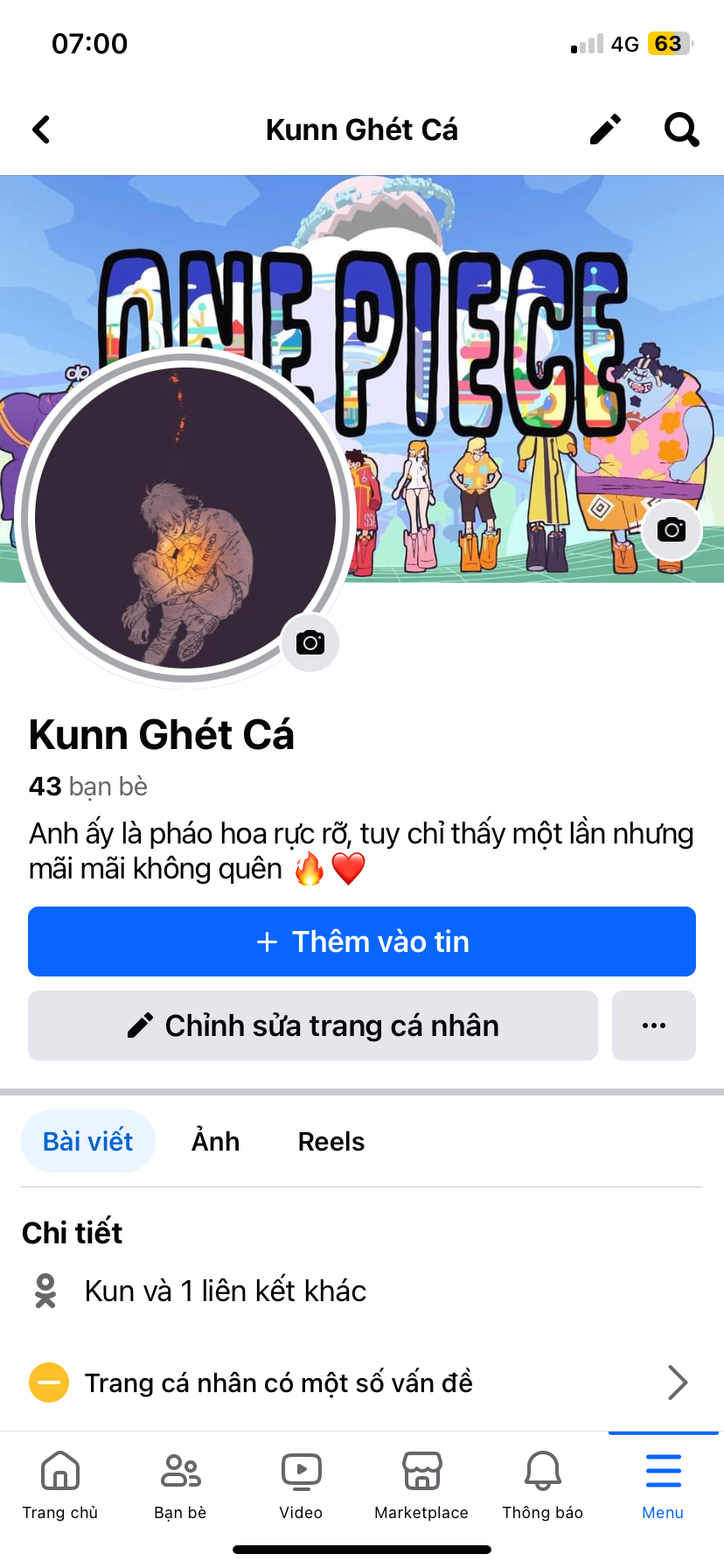Image resolution: width=724 pixels, height=1568 pixels.
Task: Open Marketplace from bottom bar
Action: pos(421,1485)
